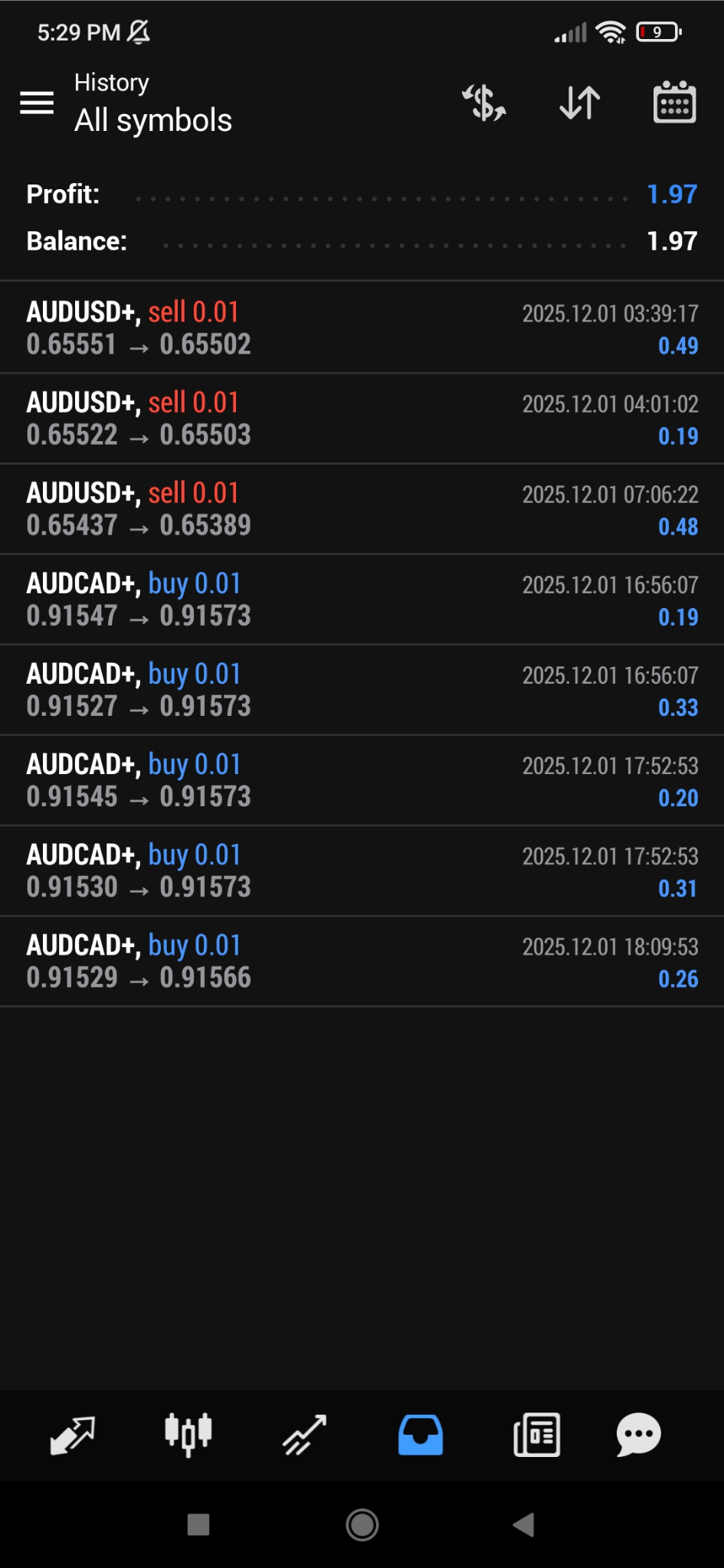Screen dimensions: 724x1568
Task: Open AUDCAD+ buy trade with 0.20 profit
Action: click(x=362, y=779)
